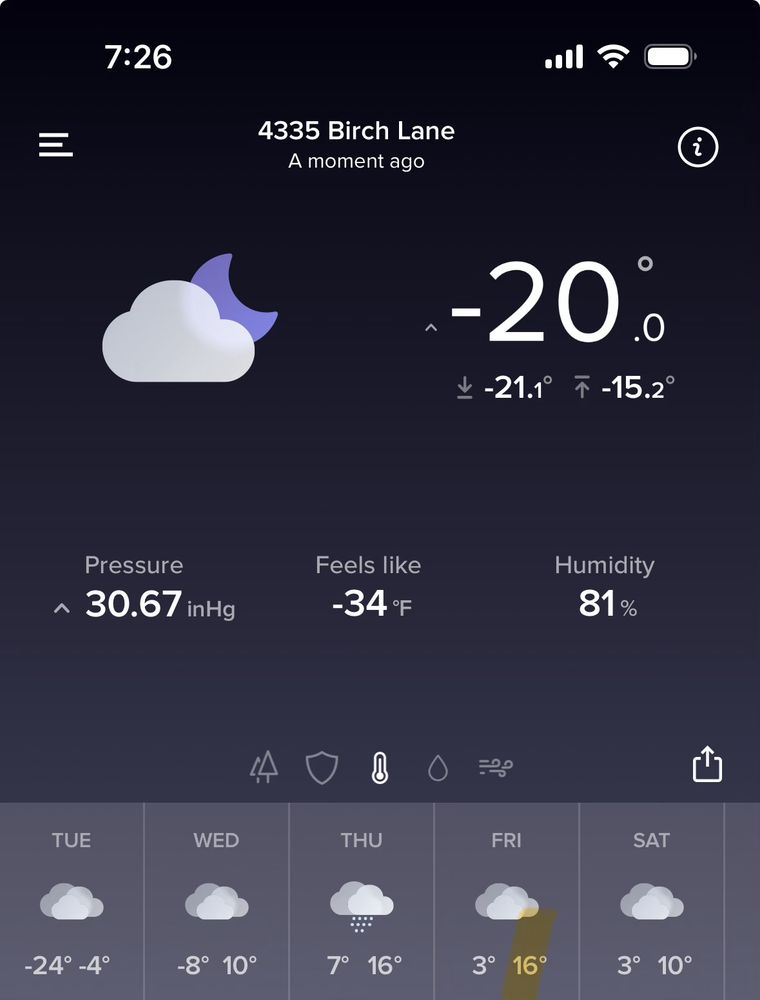
Task: Open the info icon
Action: coord(697,146)
